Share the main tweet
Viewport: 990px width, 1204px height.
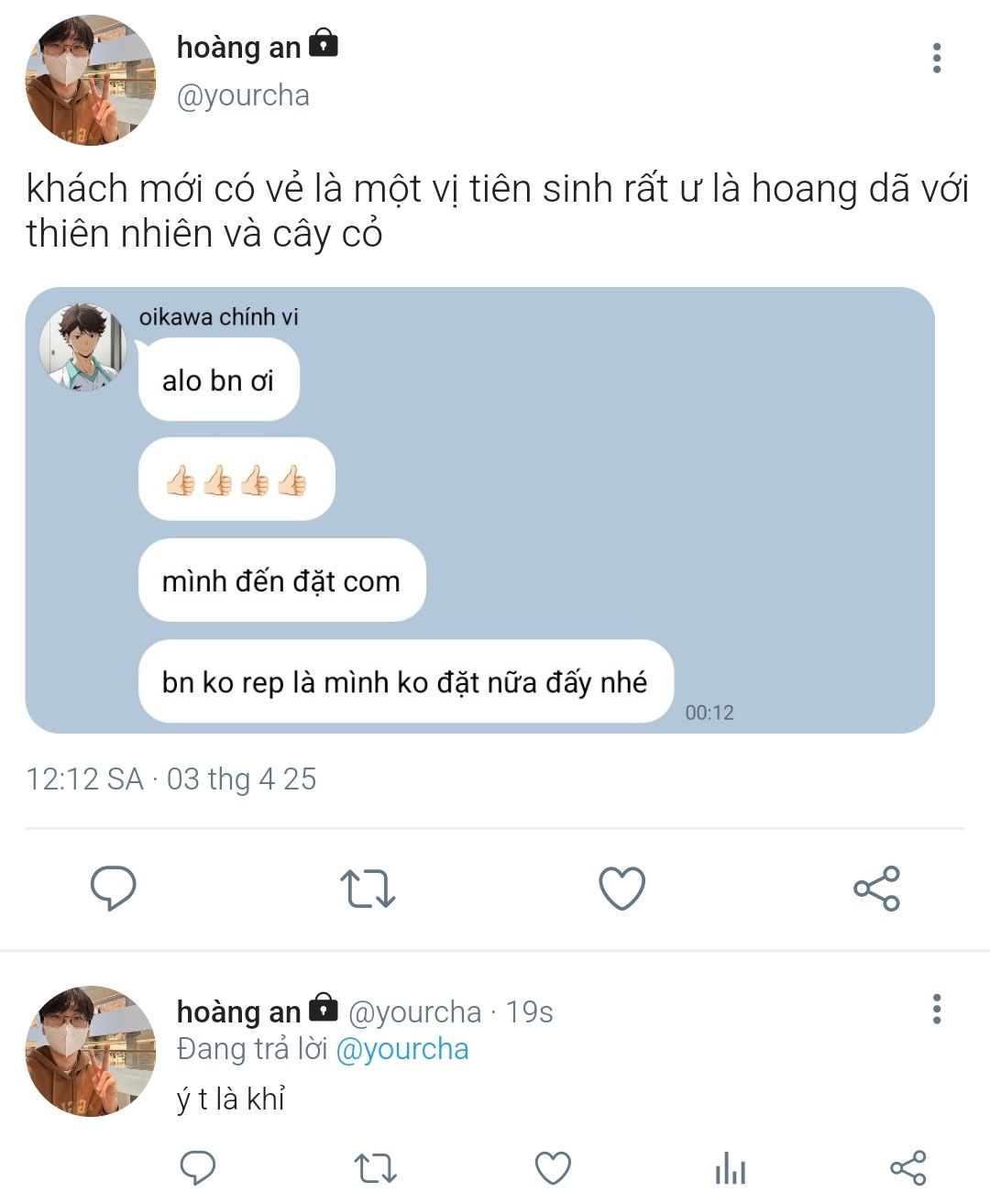[876, 888]
